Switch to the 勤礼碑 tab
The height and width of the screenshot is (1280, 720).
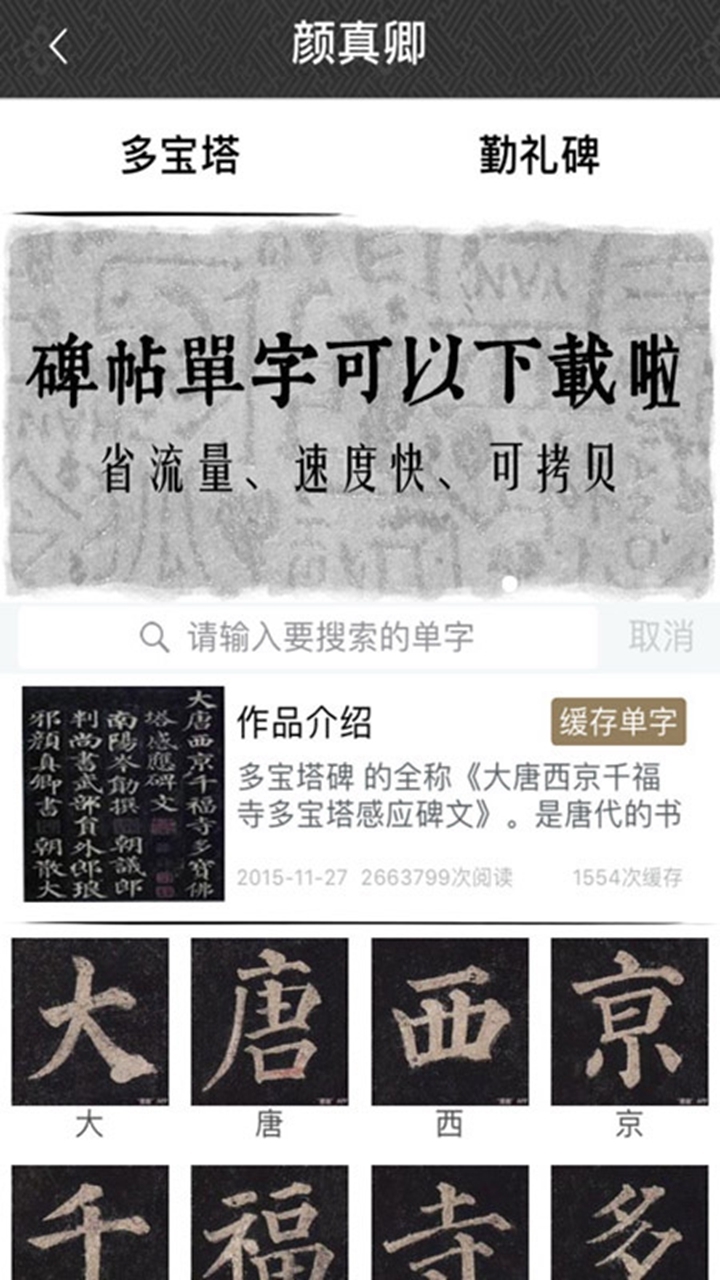tap(539, 156)
